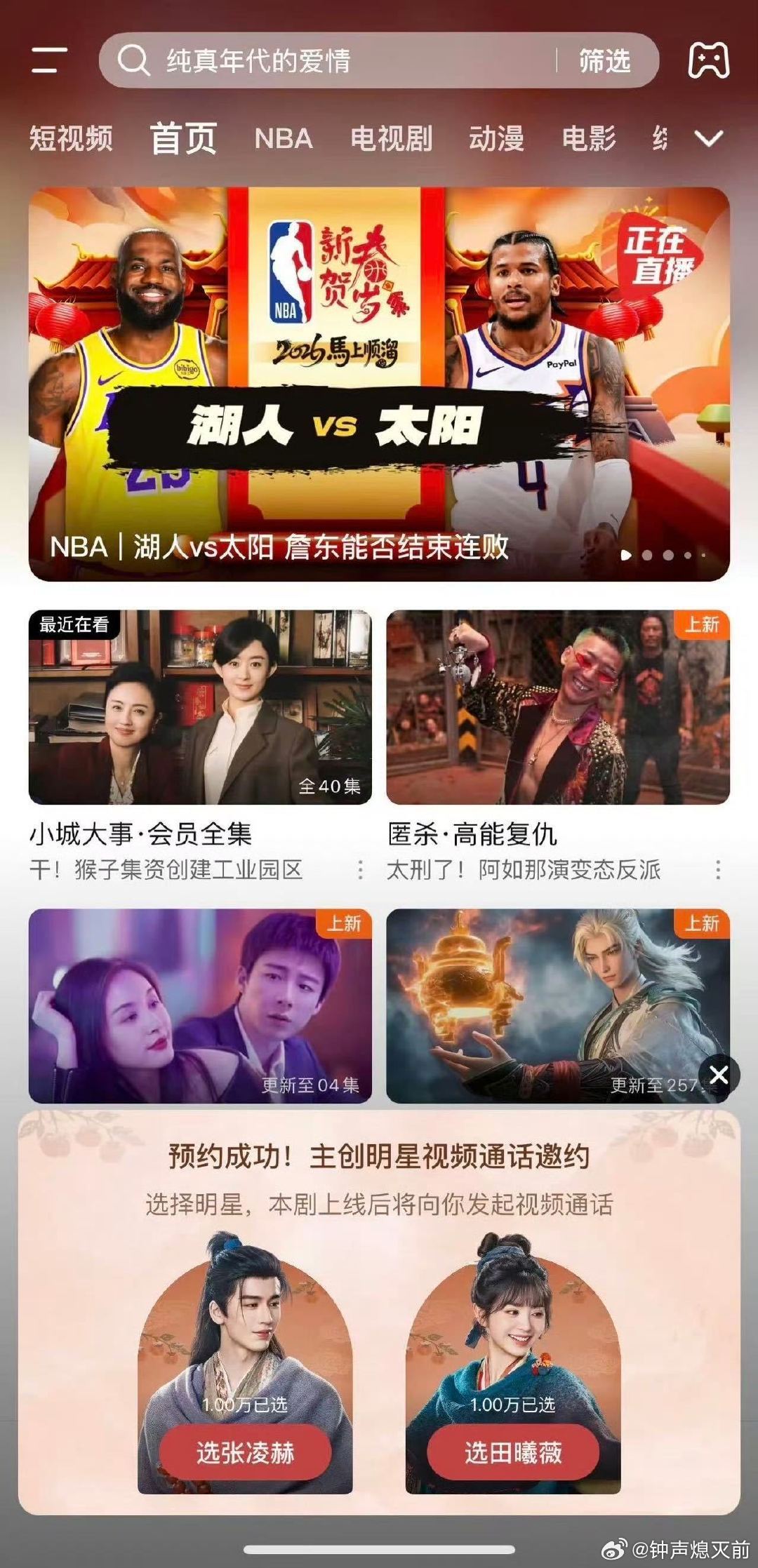
Task: Choose 选田曦薇 for video call
Action: tap(513, 1452)
